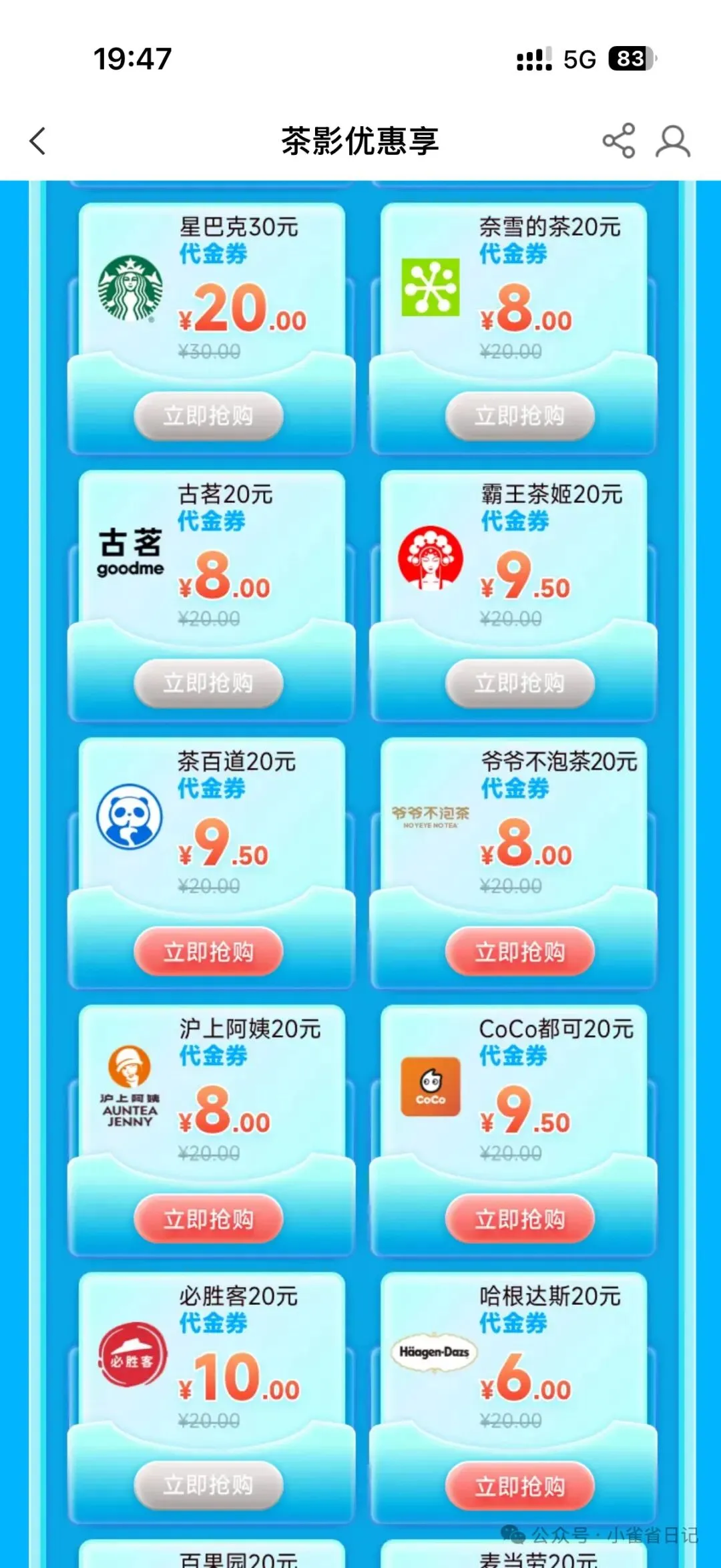Tap 立即抢购 for 星巴克30元 voucher
Viewport: 721px width, 1568px height.
click(208, 416)
